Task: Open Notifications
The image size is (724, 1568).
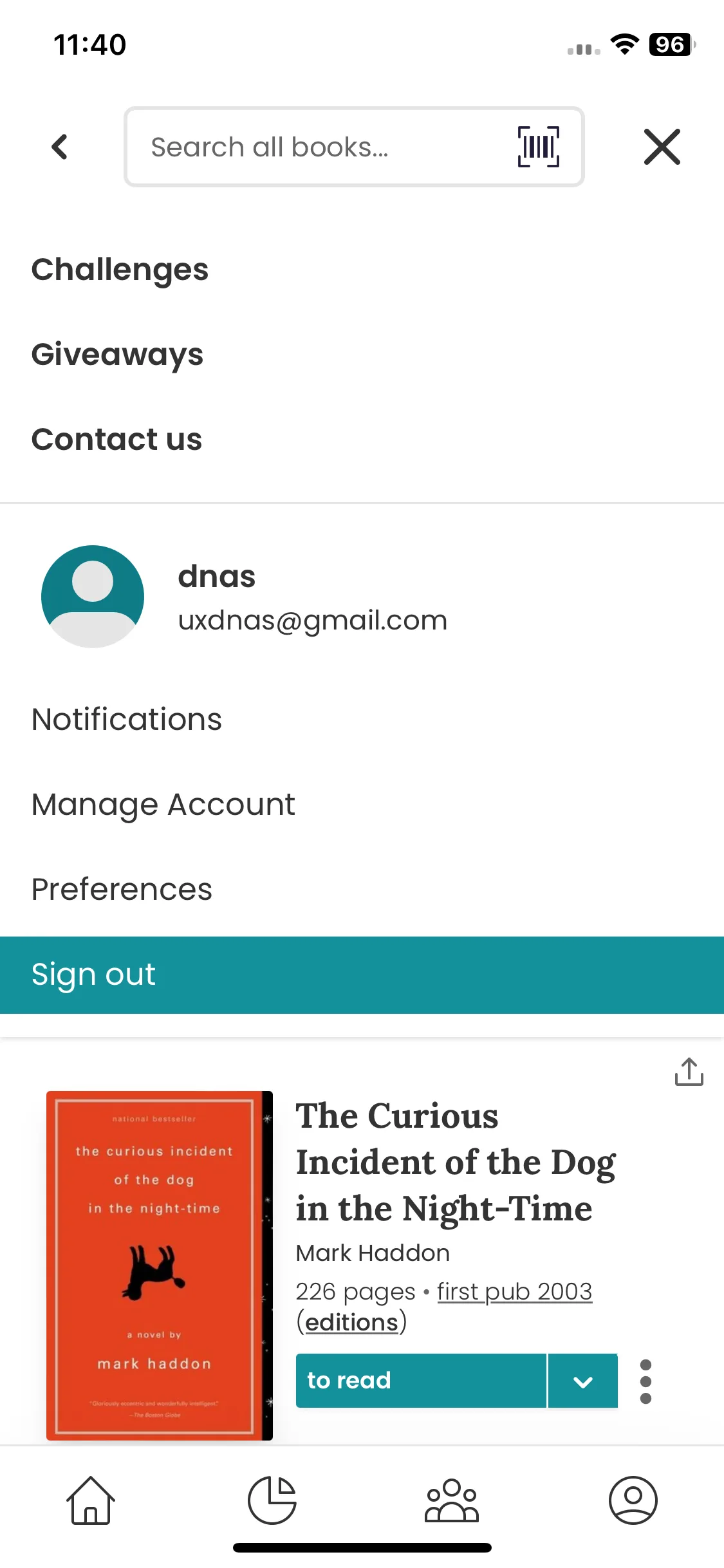Action: click(x=127, y=720)
